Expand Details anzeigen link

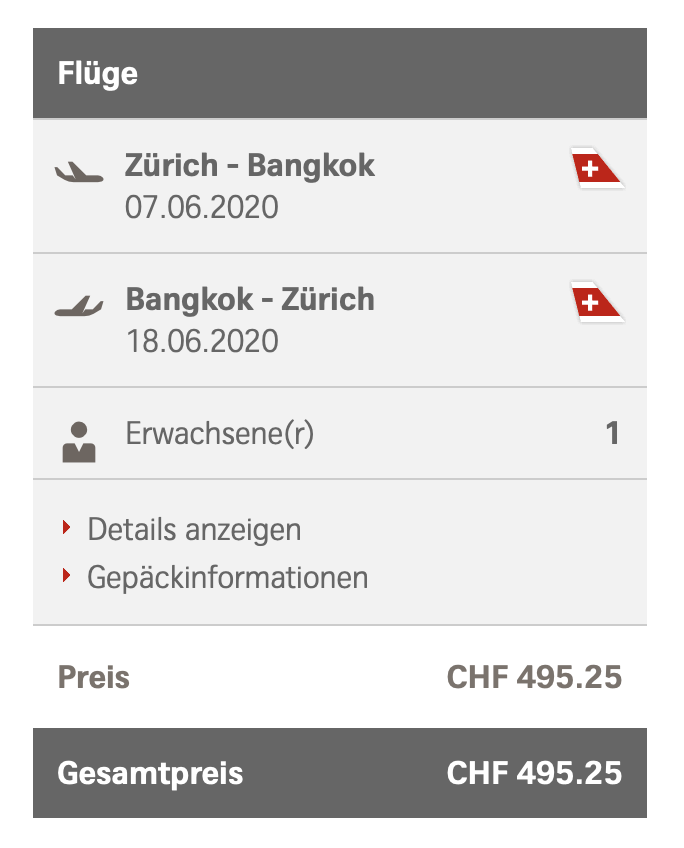pyautogui.click(x=193, y=529)
